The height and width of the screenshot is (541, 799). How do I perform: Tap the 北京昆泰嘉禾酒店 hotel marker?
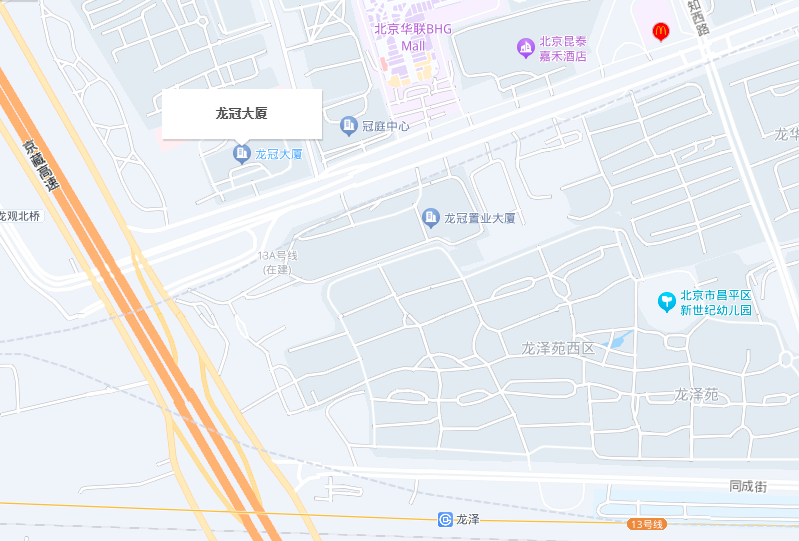(525, 48)
